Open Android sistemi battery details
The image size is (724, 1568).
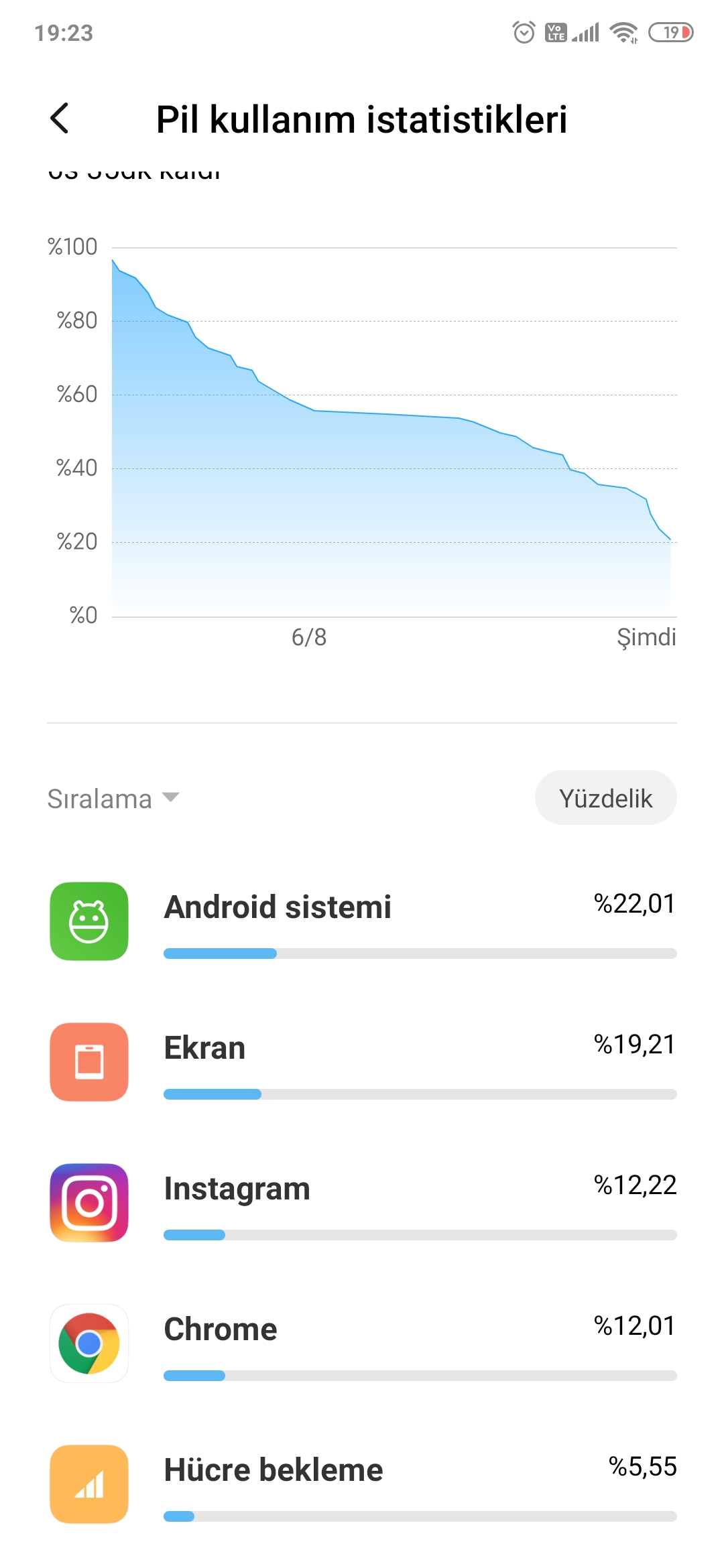click(x=362, y=921)
